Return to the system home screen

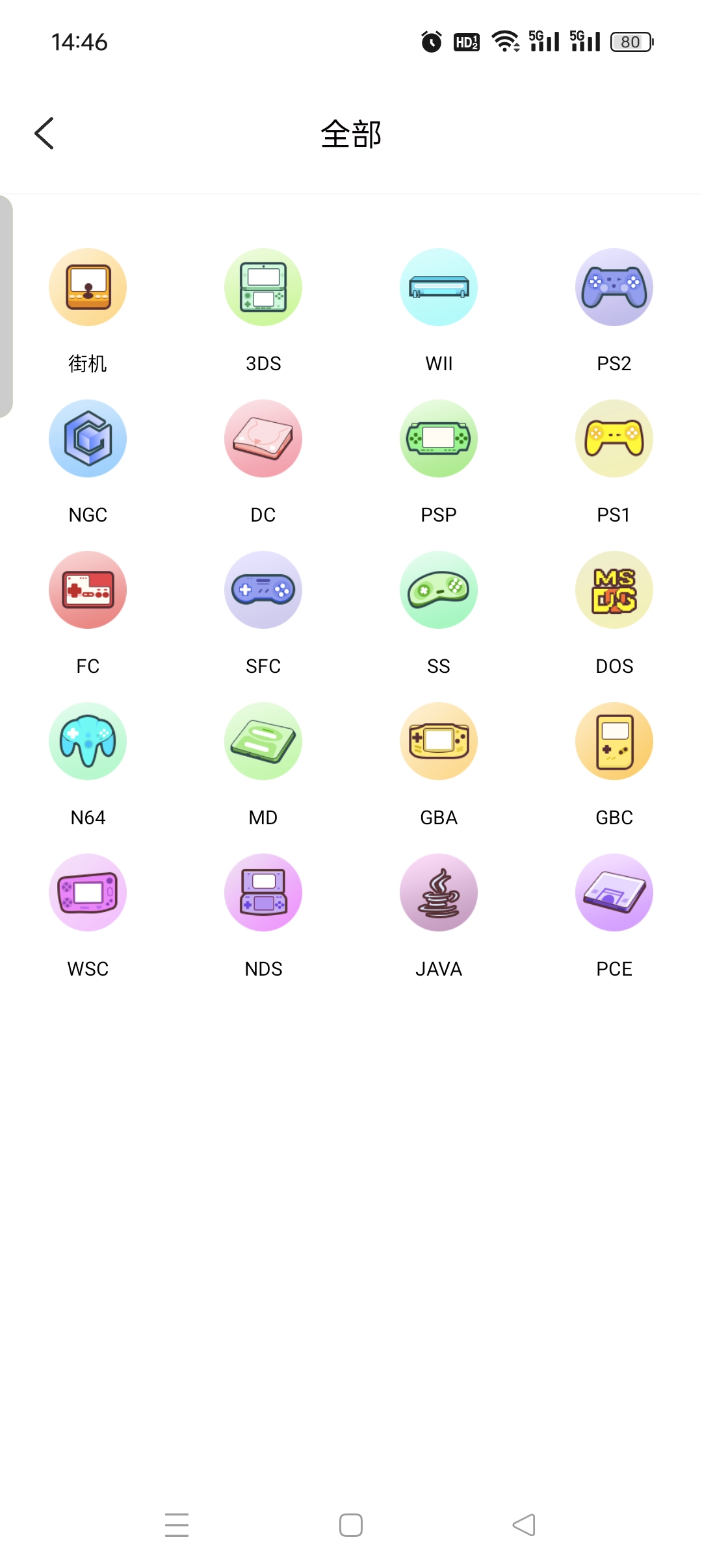[351, 1525]
